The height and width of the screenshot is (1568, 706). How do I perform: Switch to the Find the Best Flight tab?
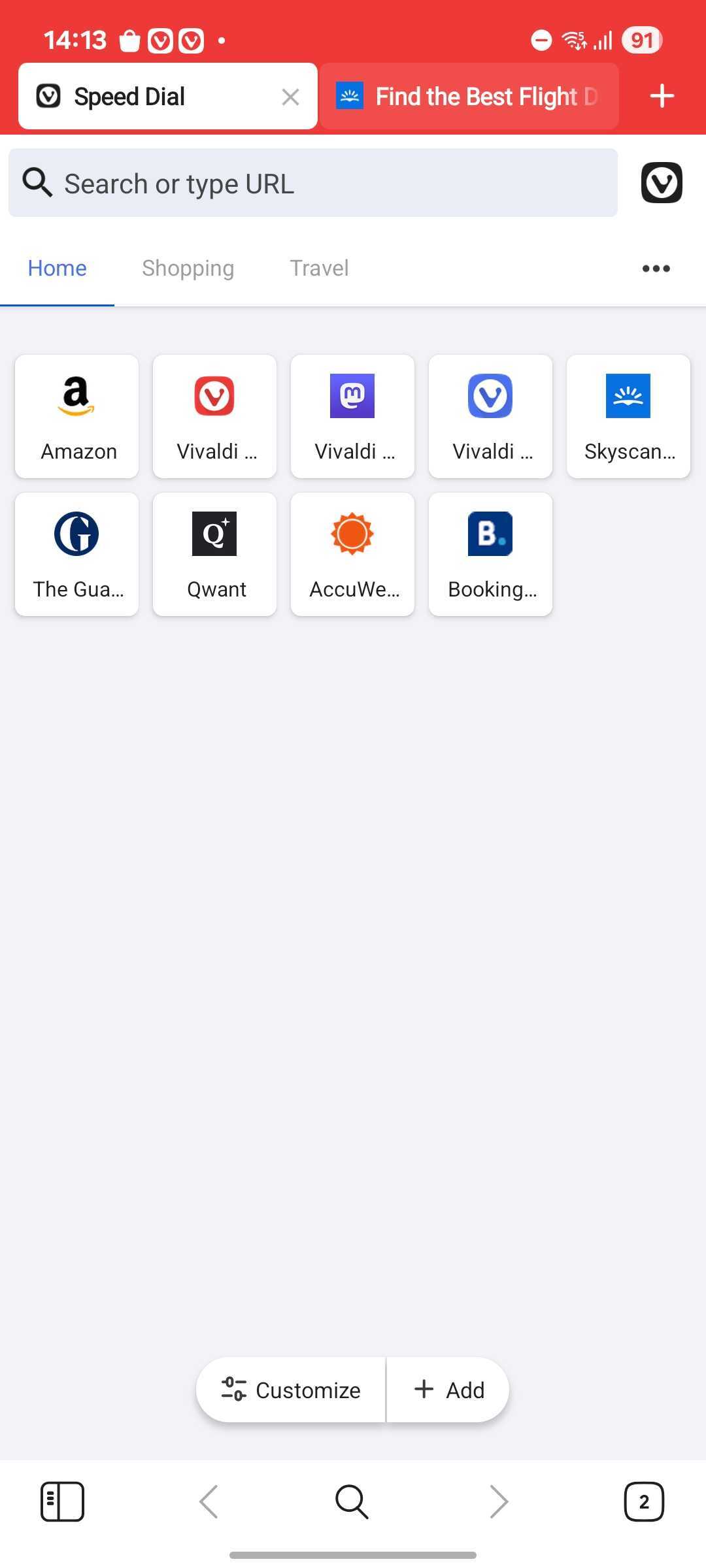[469, 97]
